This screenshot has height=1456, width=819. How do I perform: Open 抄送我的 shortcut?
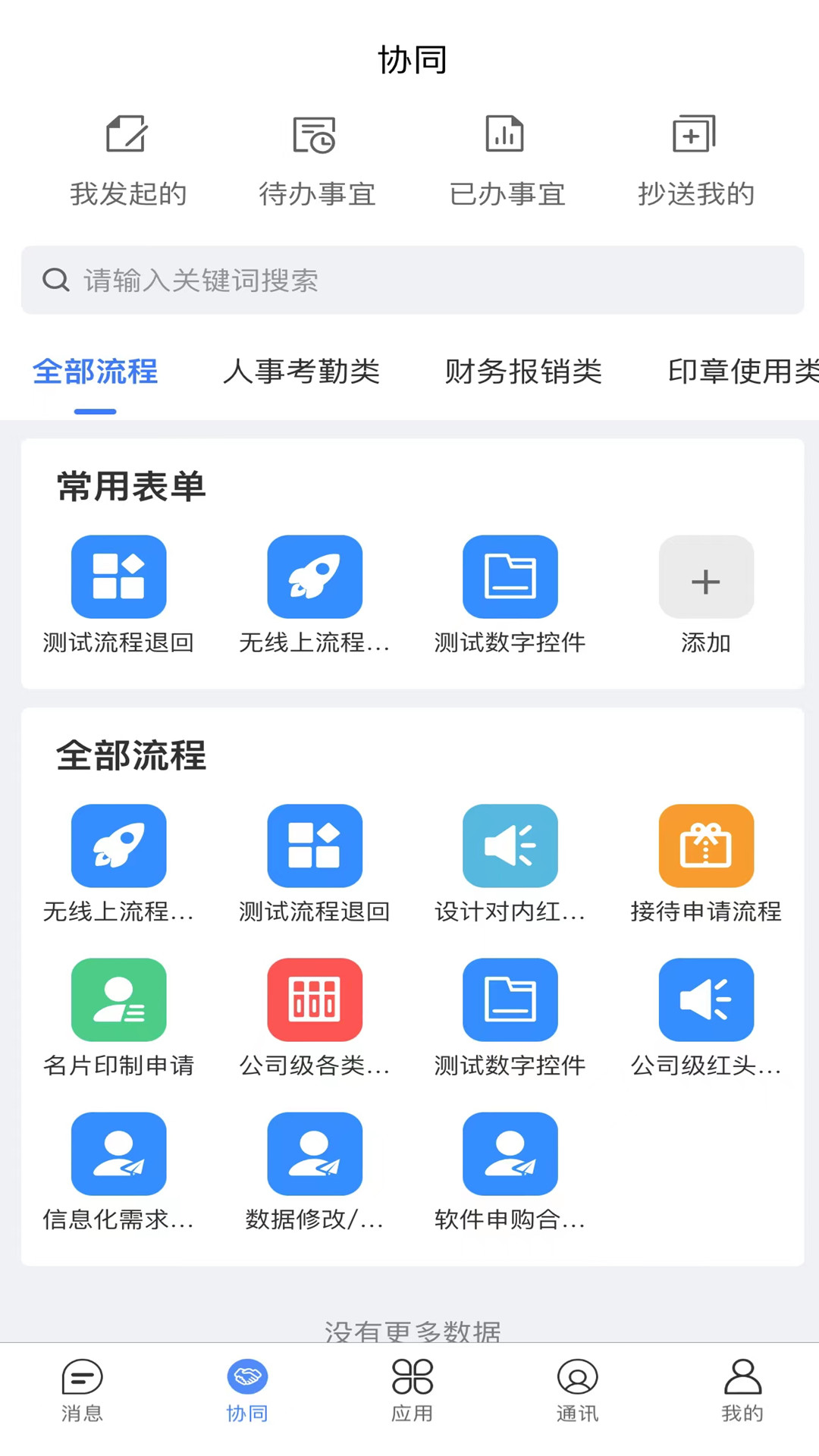[695, 161]
